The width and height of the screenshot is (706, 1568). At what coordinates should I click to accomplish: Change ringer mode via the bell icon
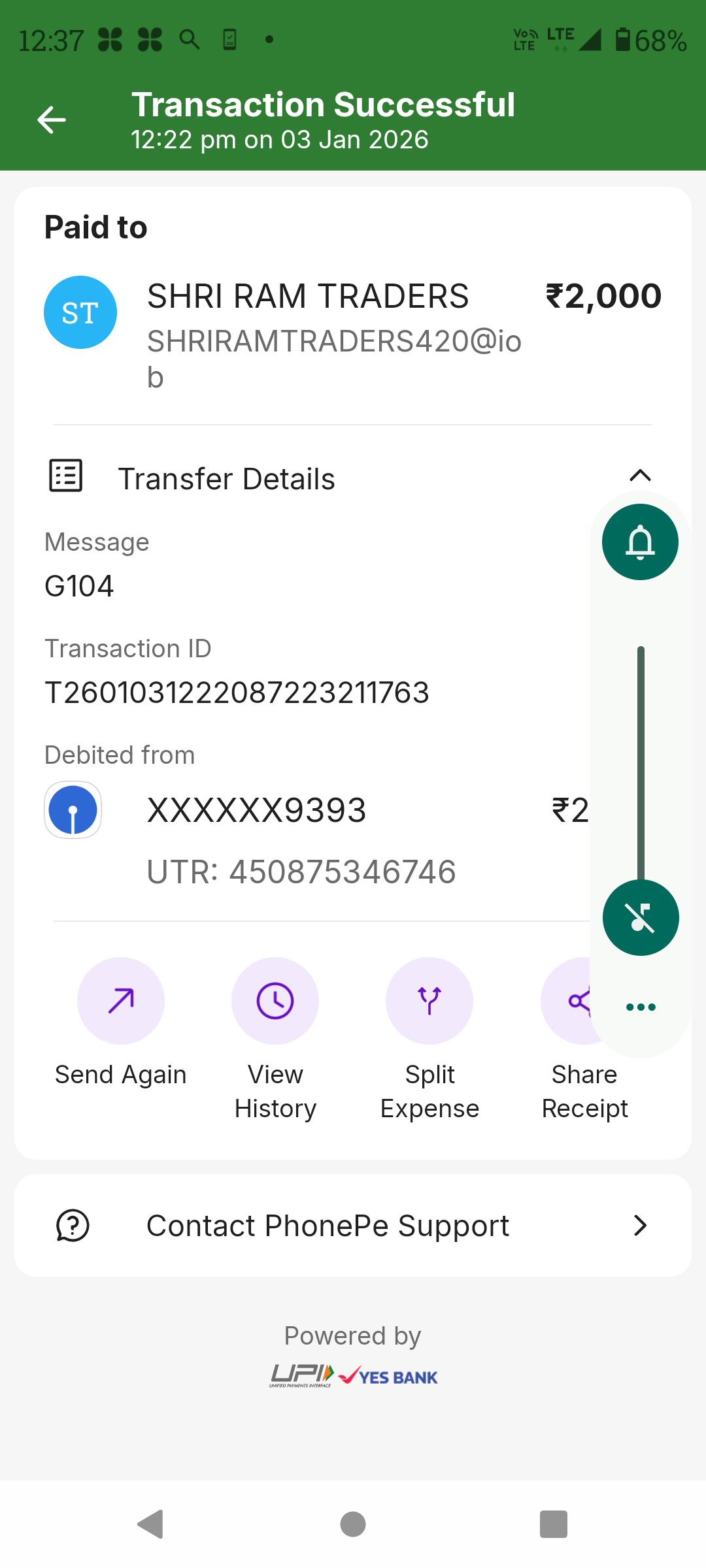point(640,542)
